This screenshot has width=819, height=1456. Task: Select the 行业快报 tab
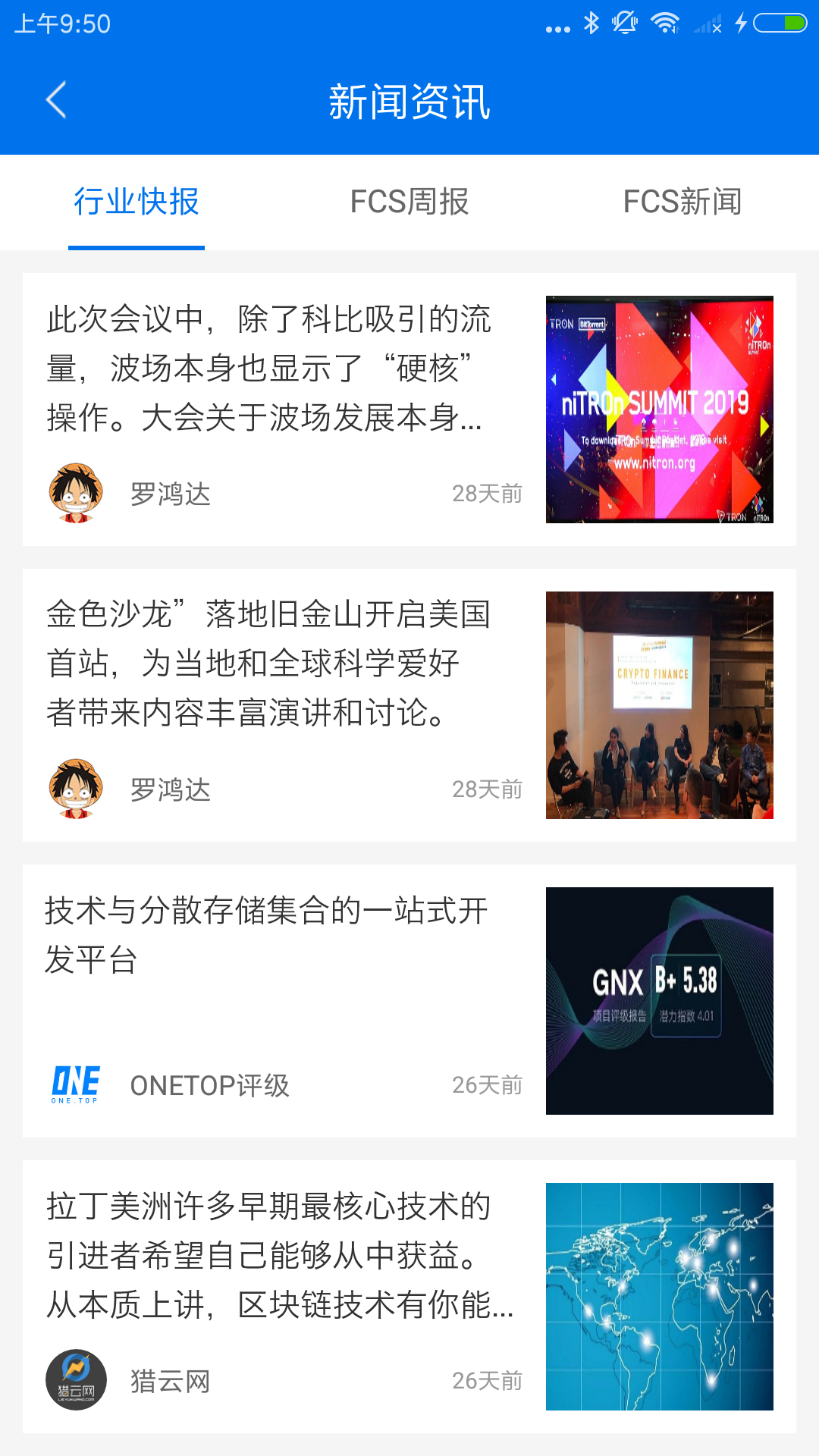click(136, 202)
